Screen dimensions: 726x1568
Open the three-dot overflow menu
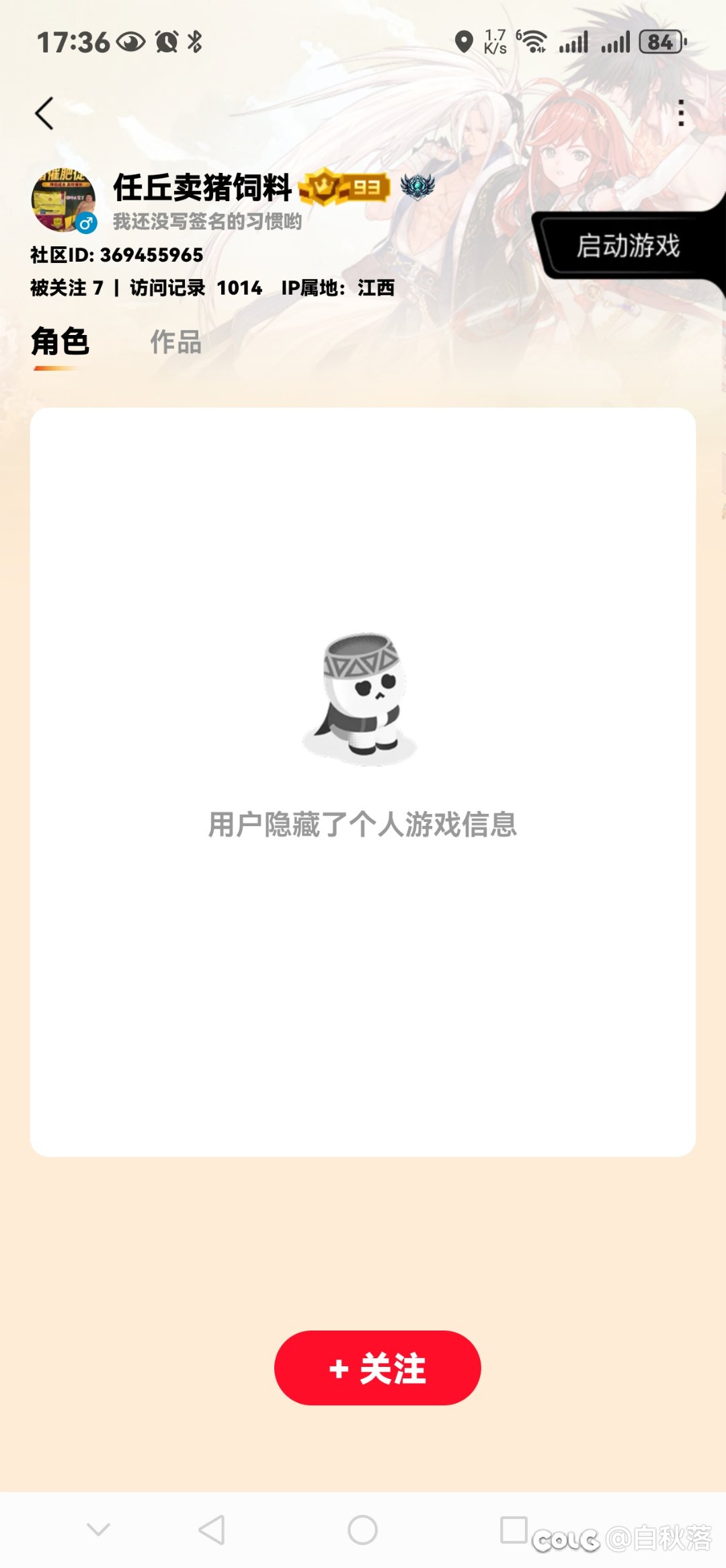click(681, 113)
